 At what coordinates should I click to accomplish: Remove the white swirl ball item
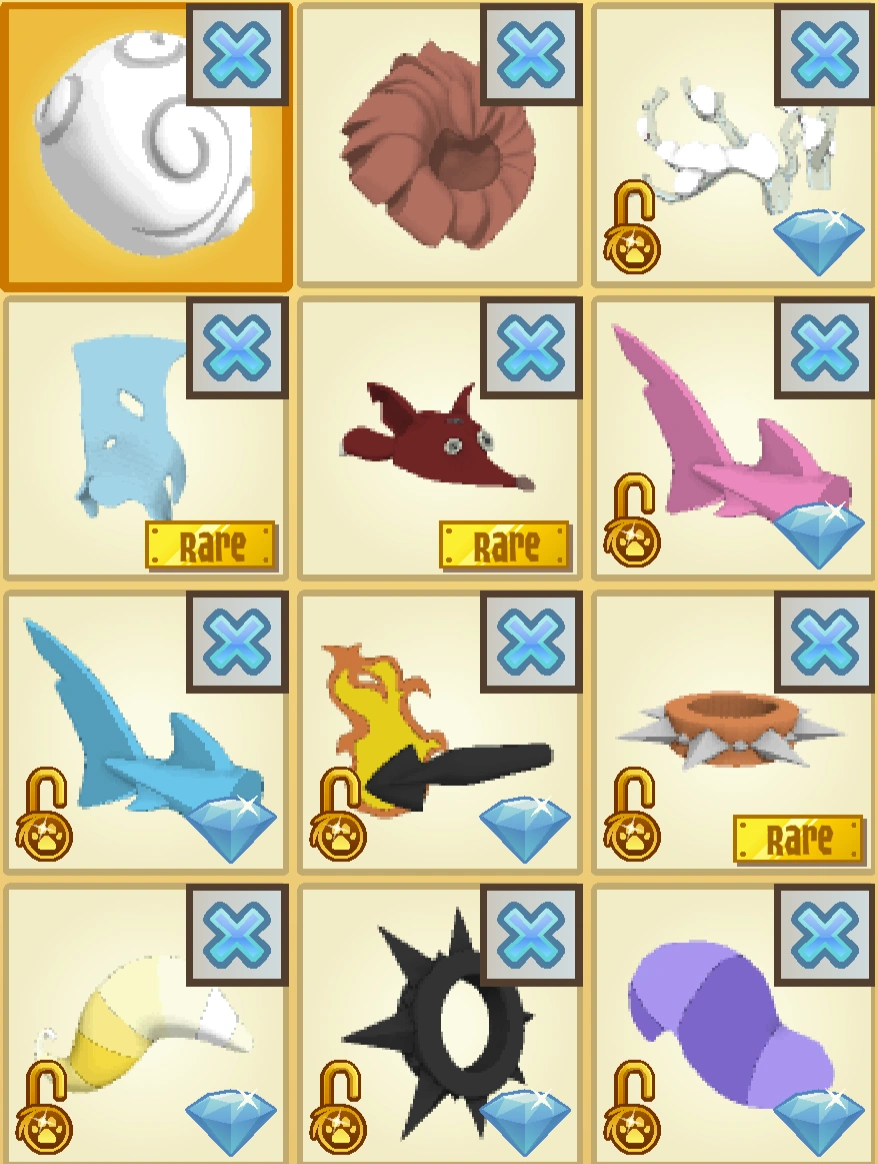click(x=237, y=55)
